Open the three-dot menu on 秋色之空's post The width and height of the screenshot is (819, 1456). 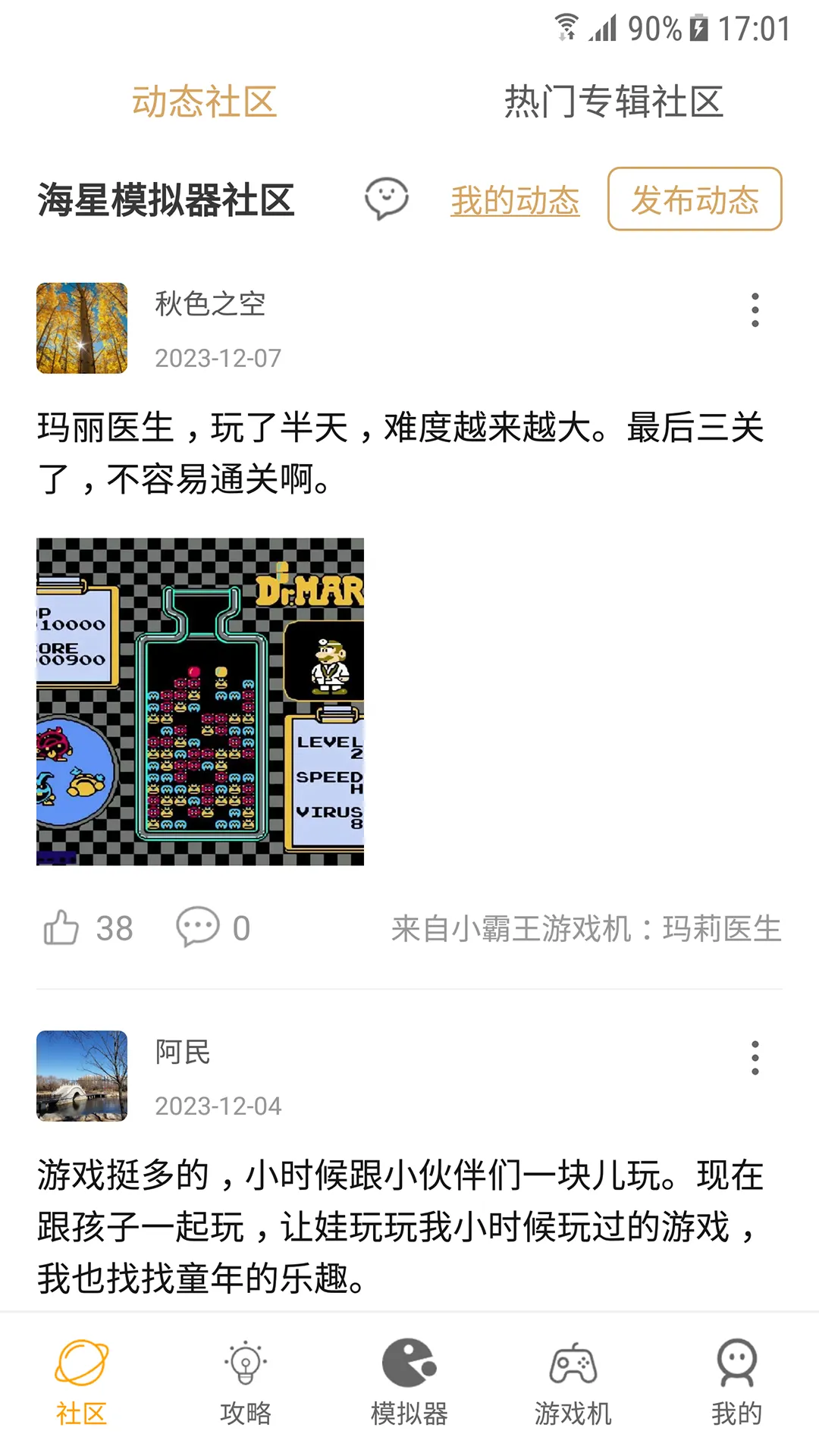pyautogui.click(x=754, y=309)
